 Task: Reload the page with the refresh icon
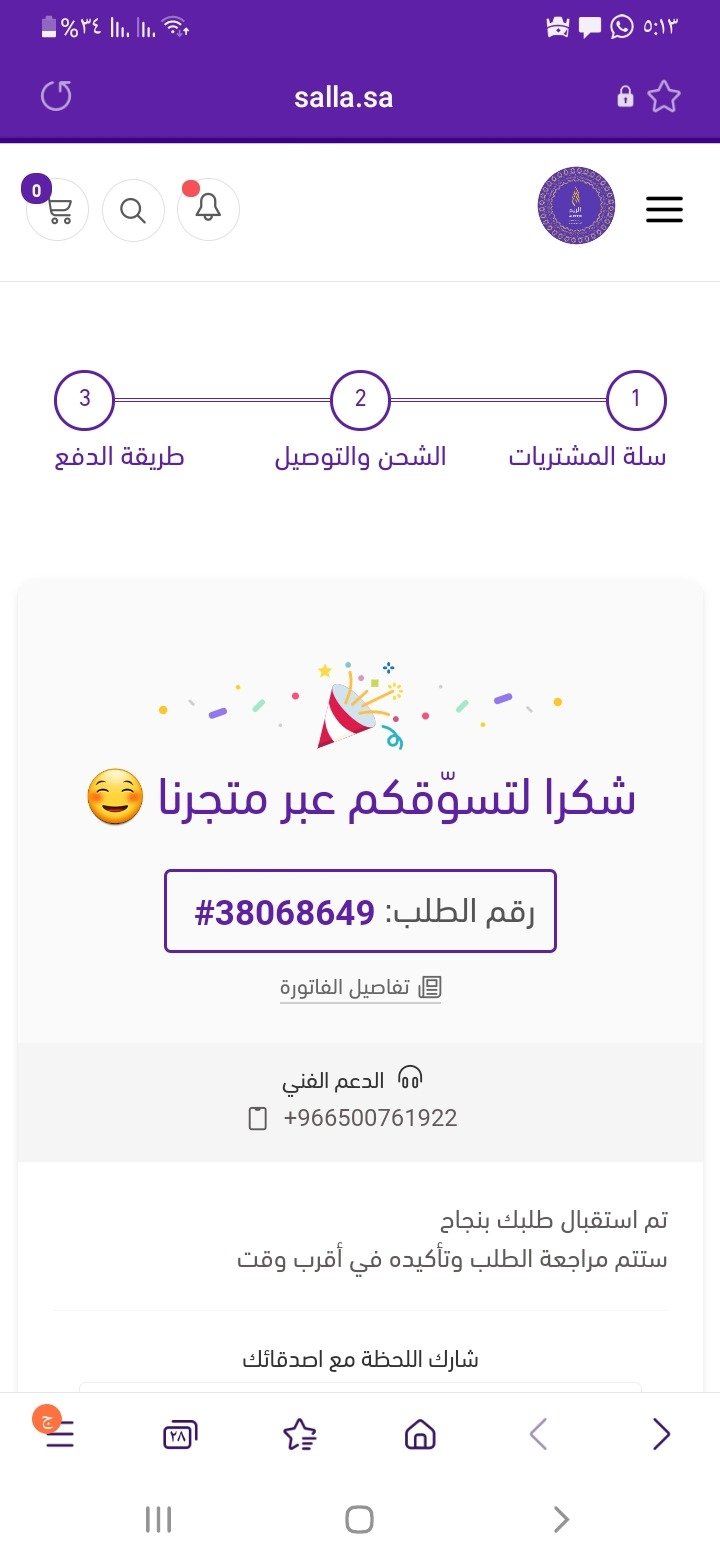point(57,96)
